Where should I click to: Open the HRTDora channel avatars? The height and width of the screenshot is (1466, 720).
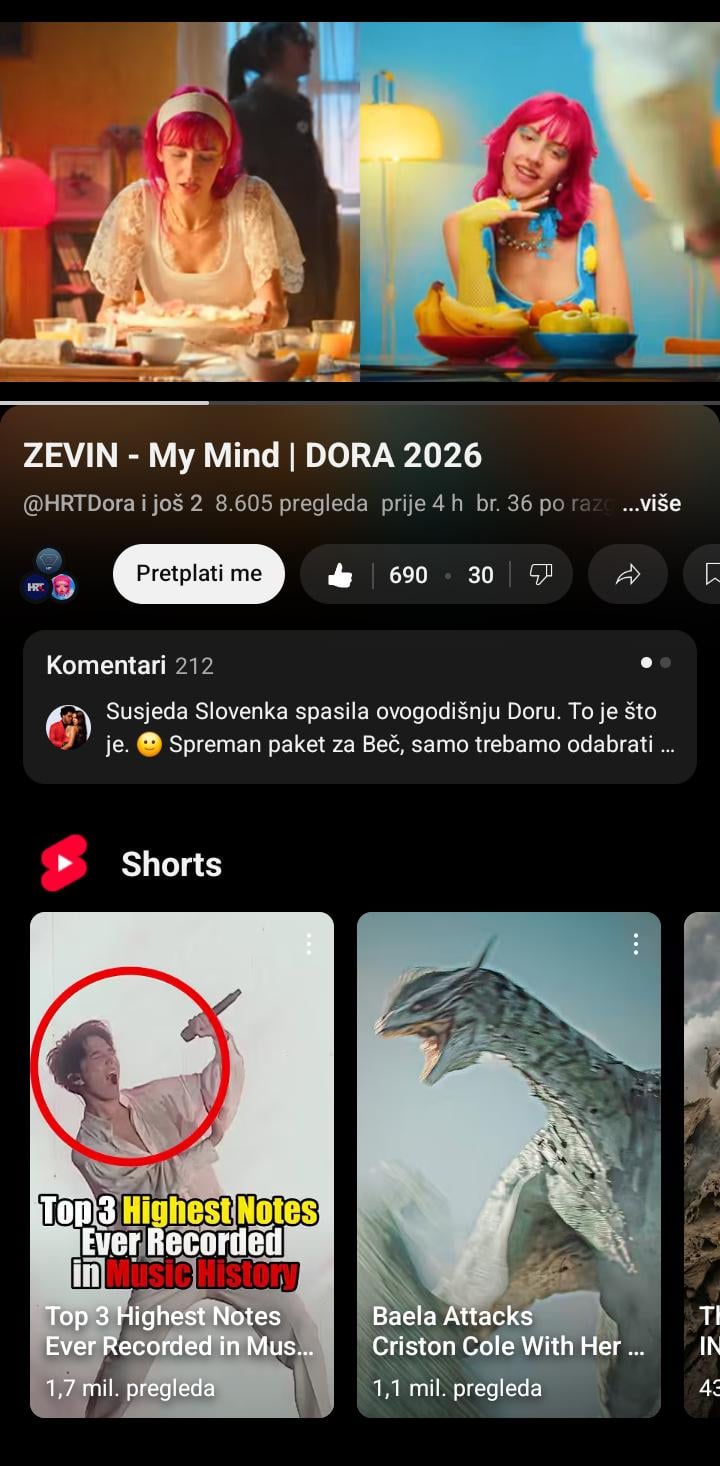pyautogui.click(x=48, y=574)
